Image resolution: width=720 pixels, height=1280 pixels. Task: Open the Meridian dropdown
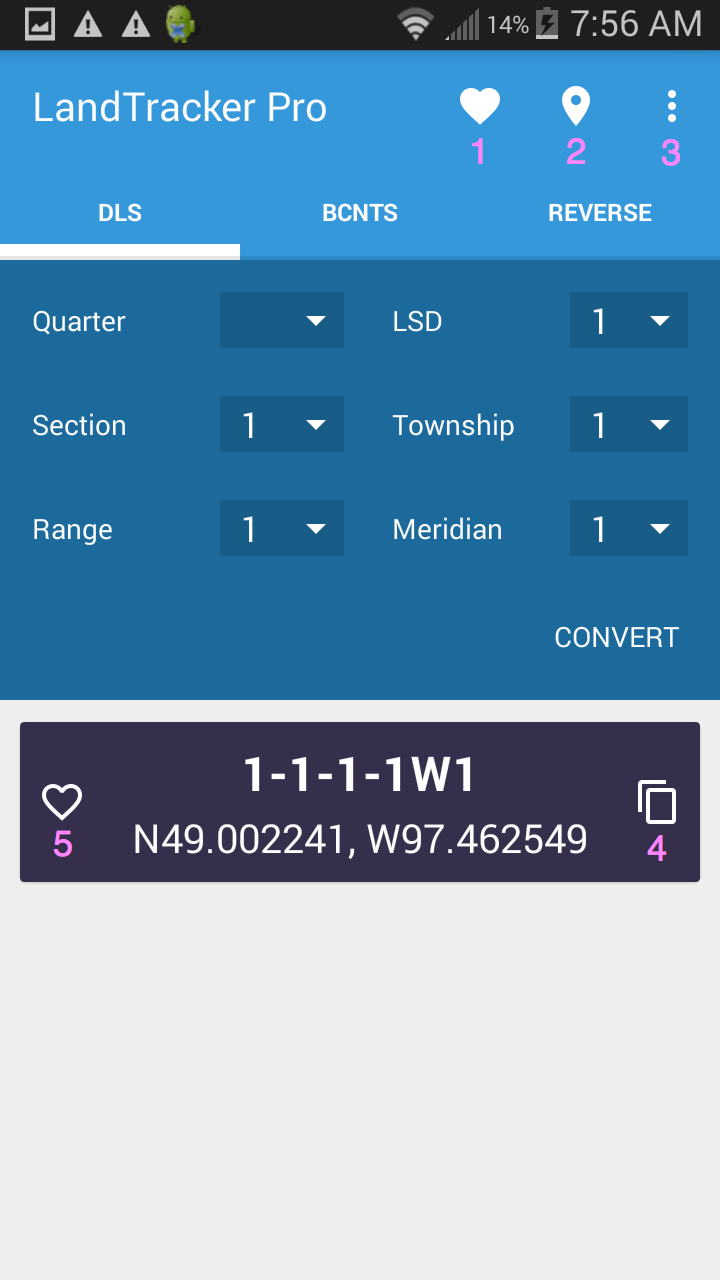click(x=629, y=528)
